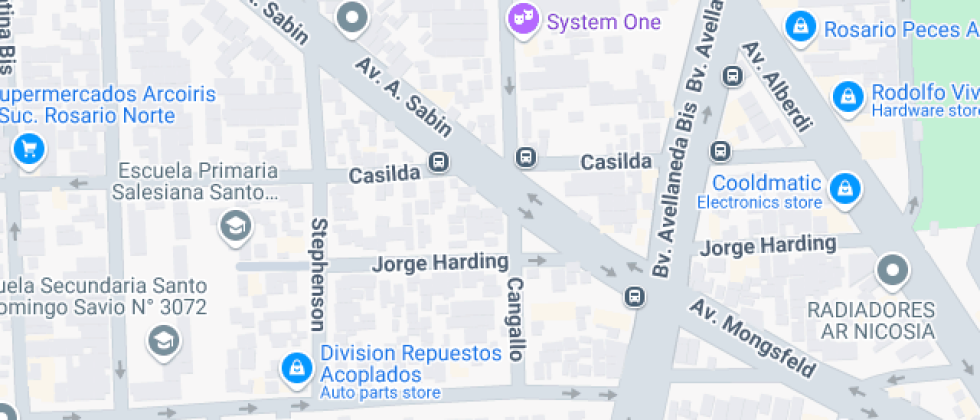The width and height of the screenshot is (980, 420).
Task: Open the Radiadores AR Nicosia pin
Action: [891, 270]
